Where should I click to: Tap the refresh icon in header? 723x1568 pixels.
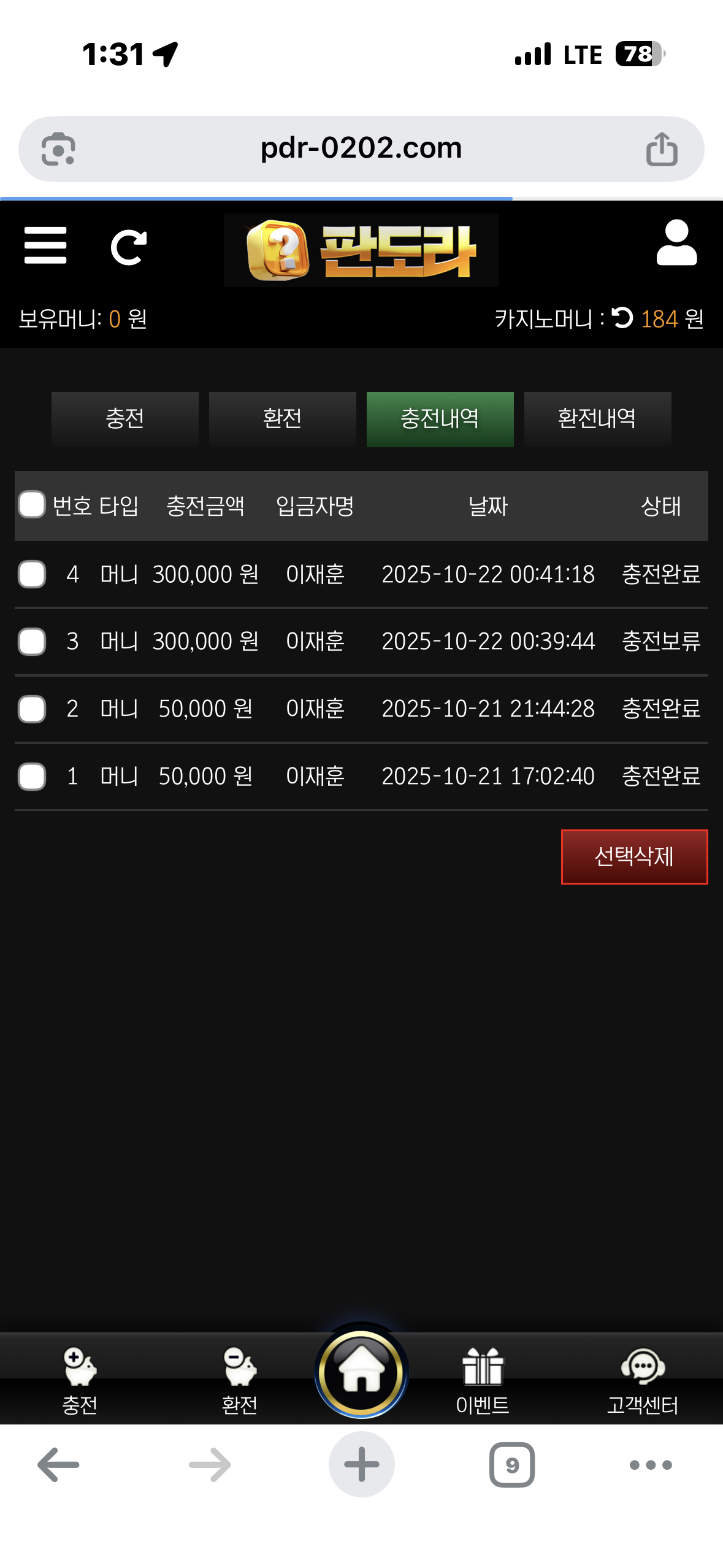click(x=128, y=247)
